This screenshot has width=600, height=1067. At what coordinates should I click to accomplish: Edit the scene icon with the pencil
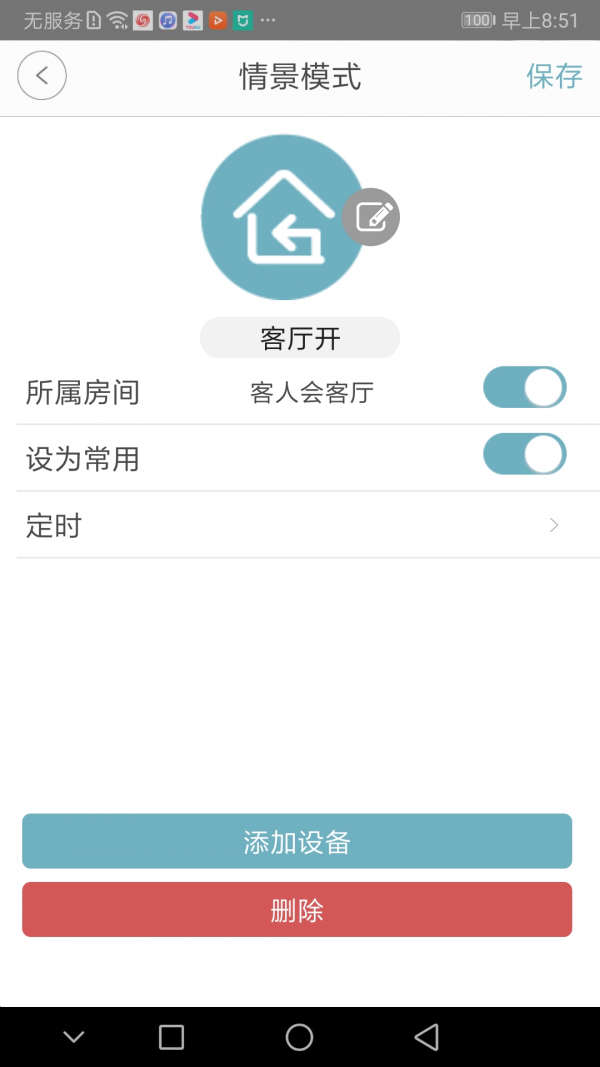(371, 216)
